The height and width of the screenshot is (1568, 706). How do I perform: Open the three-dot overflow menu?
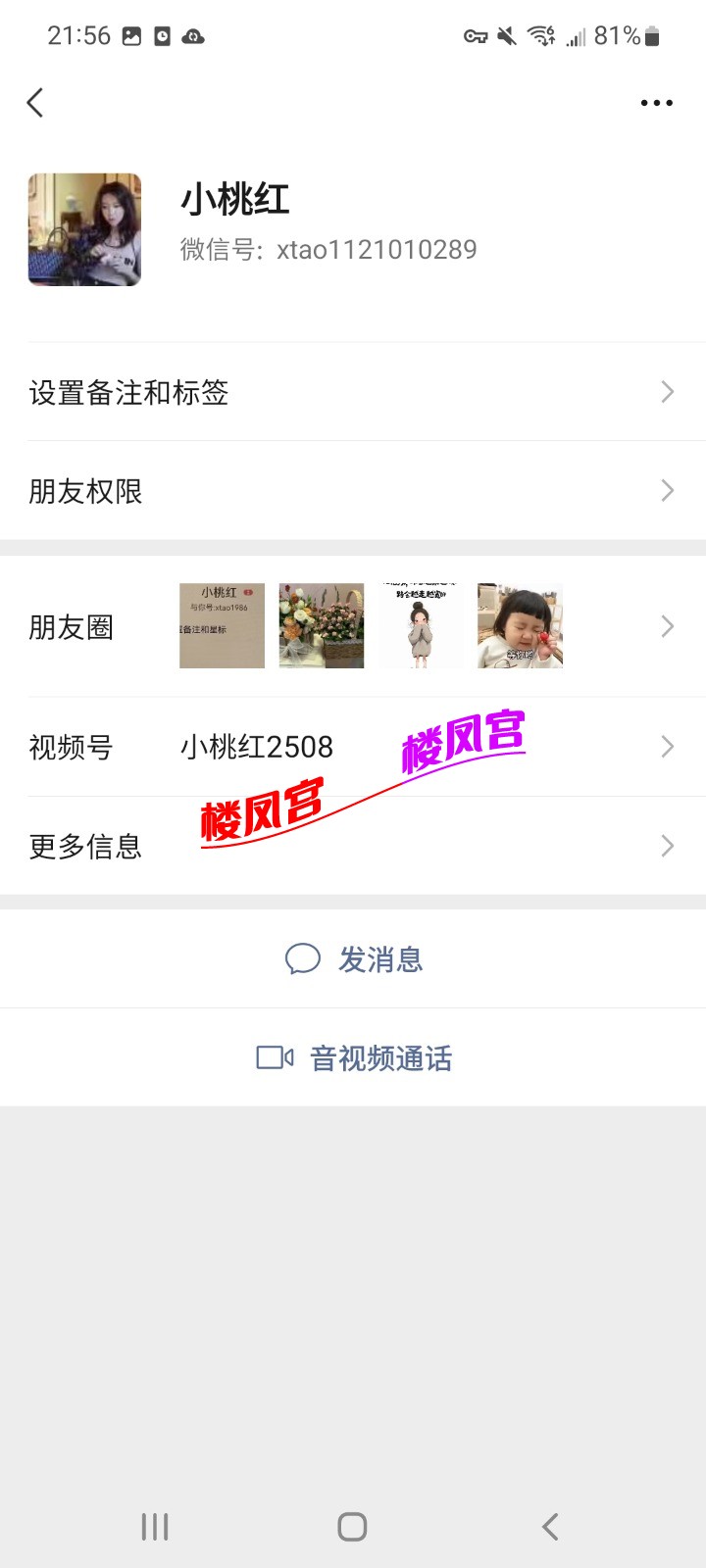pyautogui.click(x=656, y=103)
